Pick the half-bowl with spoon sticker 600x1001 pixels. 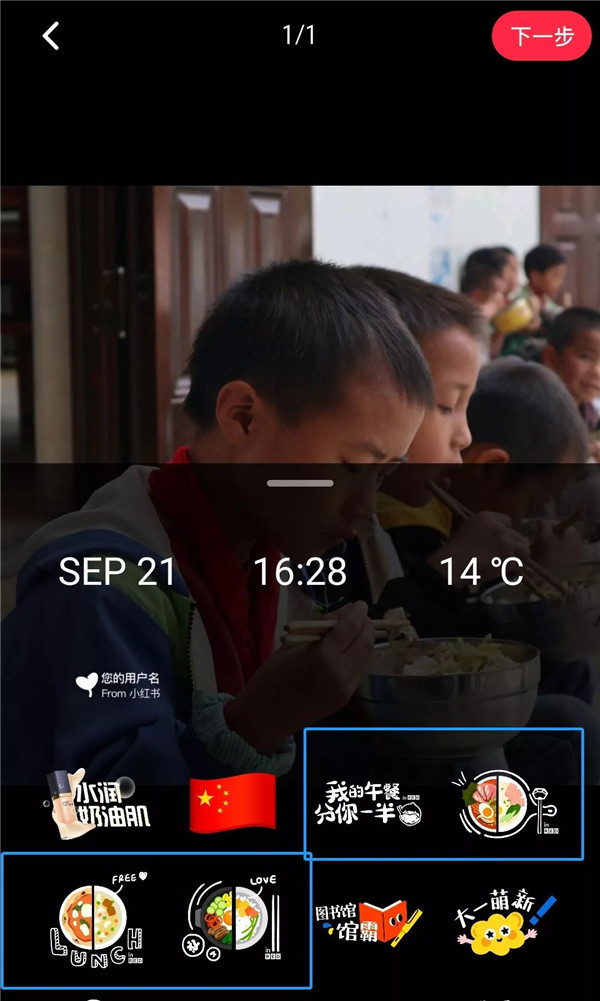point(505,802)
